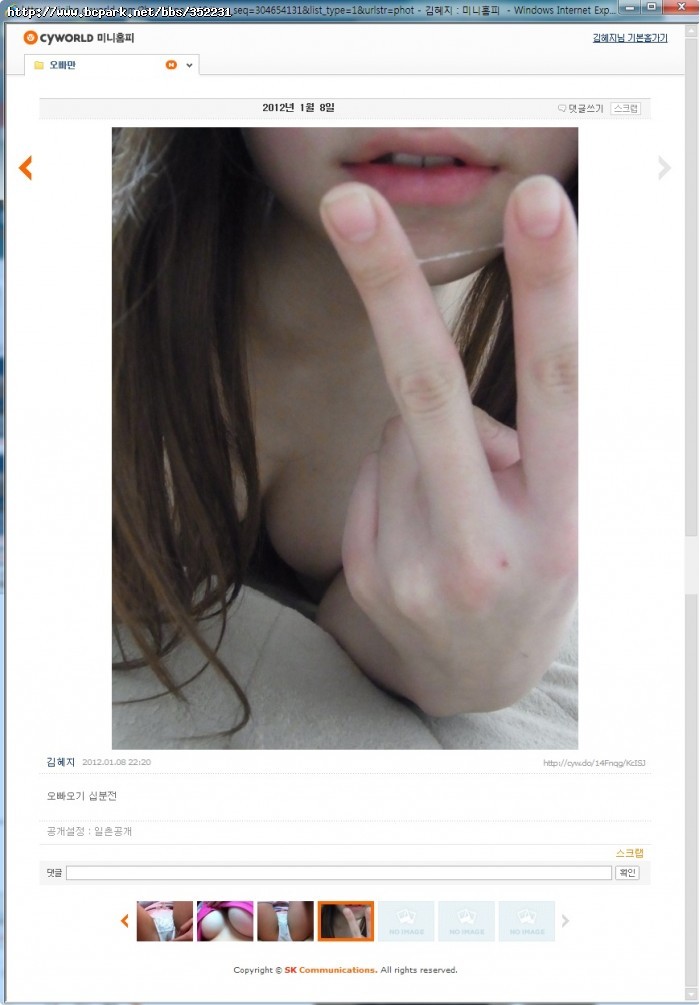The width and height of the screenshot is (700, 1005).
Task: Expand the 오빠만 folder dropdown
Action: point(189,65)
